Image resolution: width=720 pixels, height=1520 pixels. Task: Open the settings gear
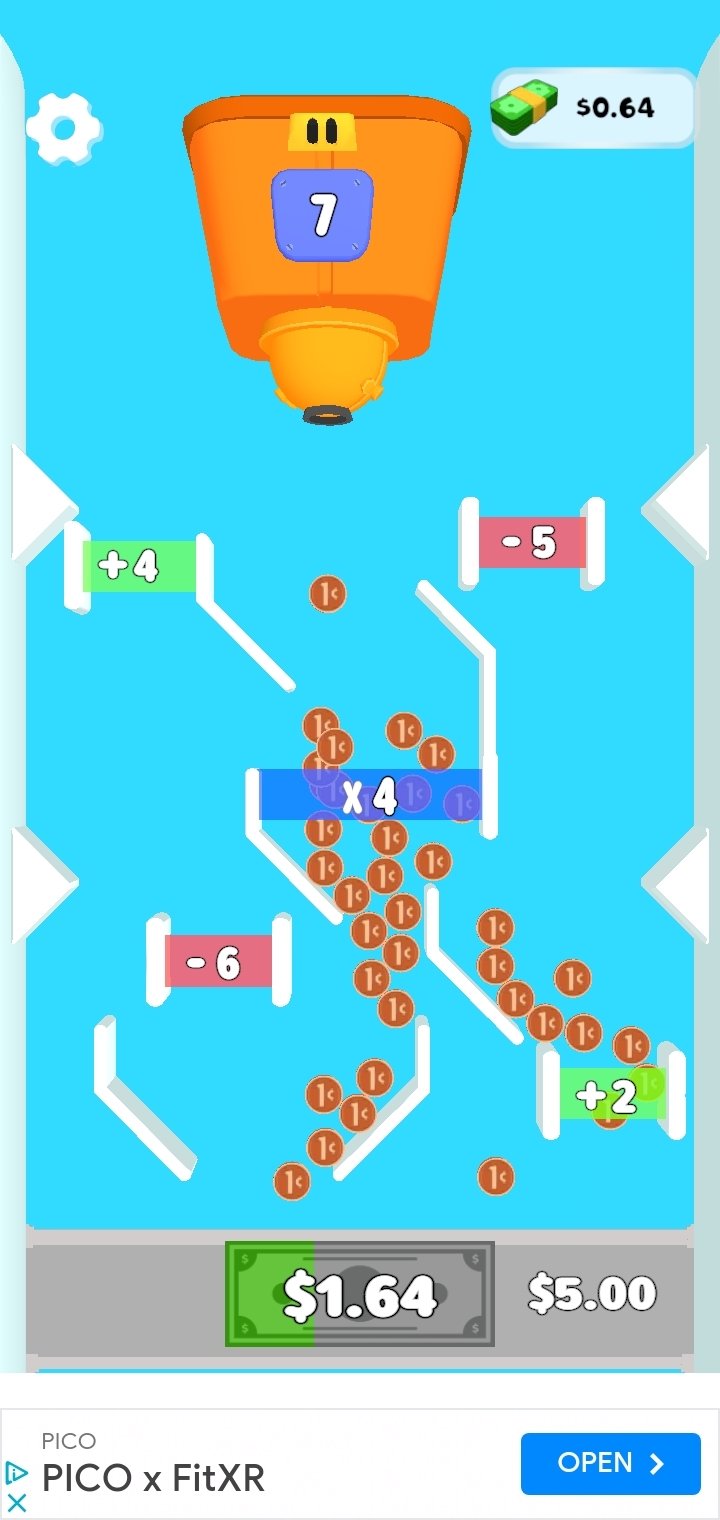[63, 128]
